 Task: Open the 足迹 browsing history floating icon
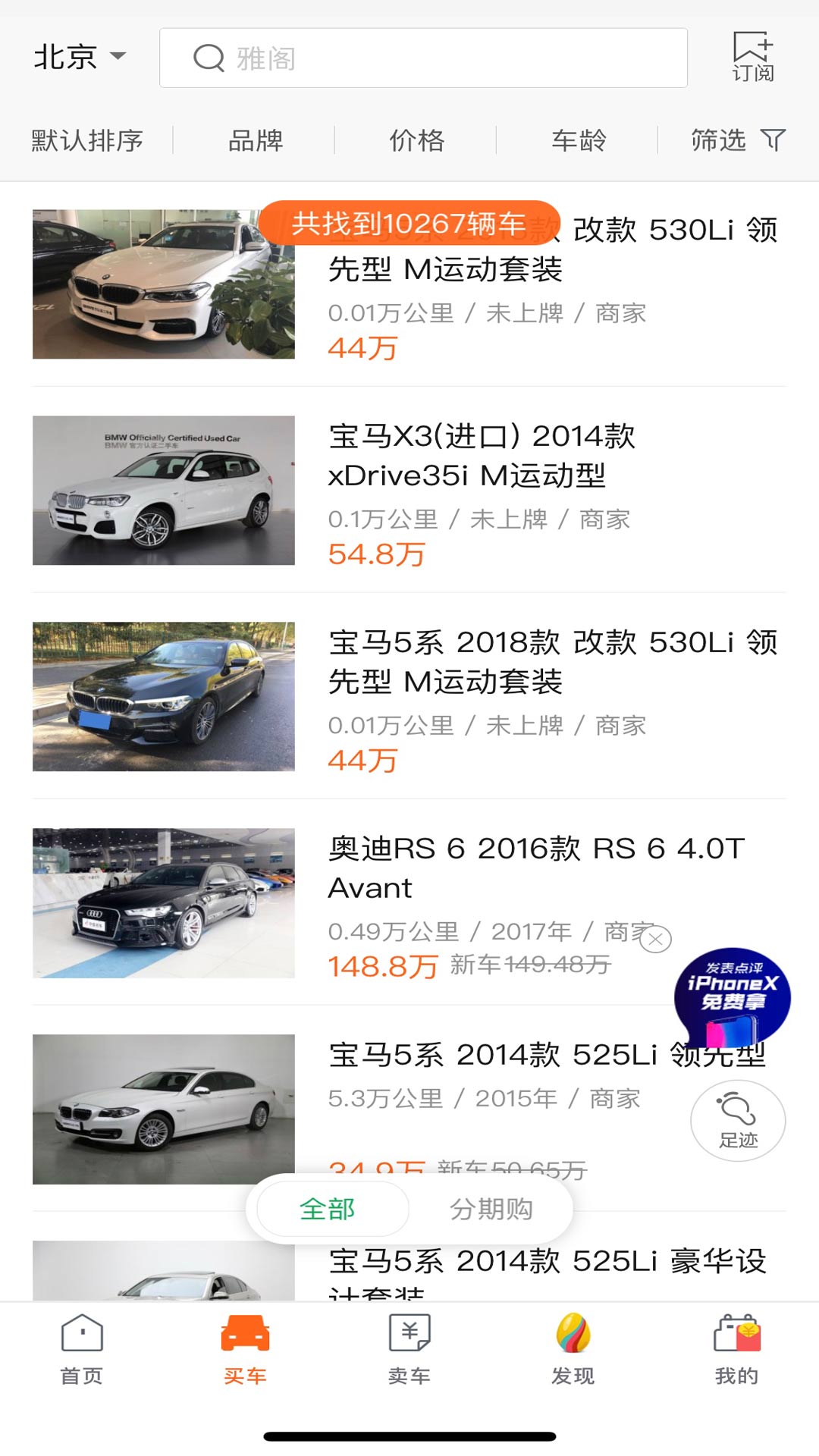[x=739, y=1118]
